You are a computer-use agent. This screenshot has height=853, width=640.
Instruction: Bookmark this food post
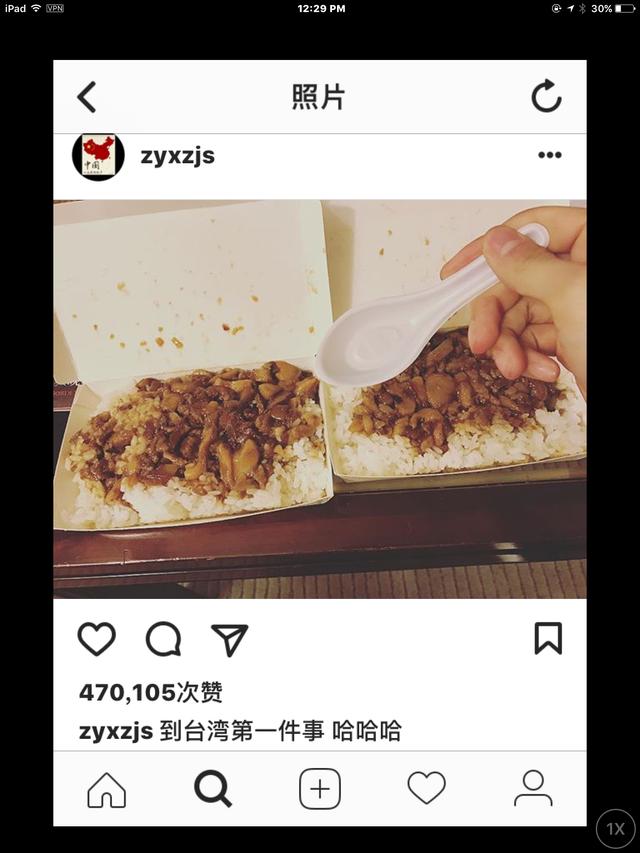(x=548, y=638)
